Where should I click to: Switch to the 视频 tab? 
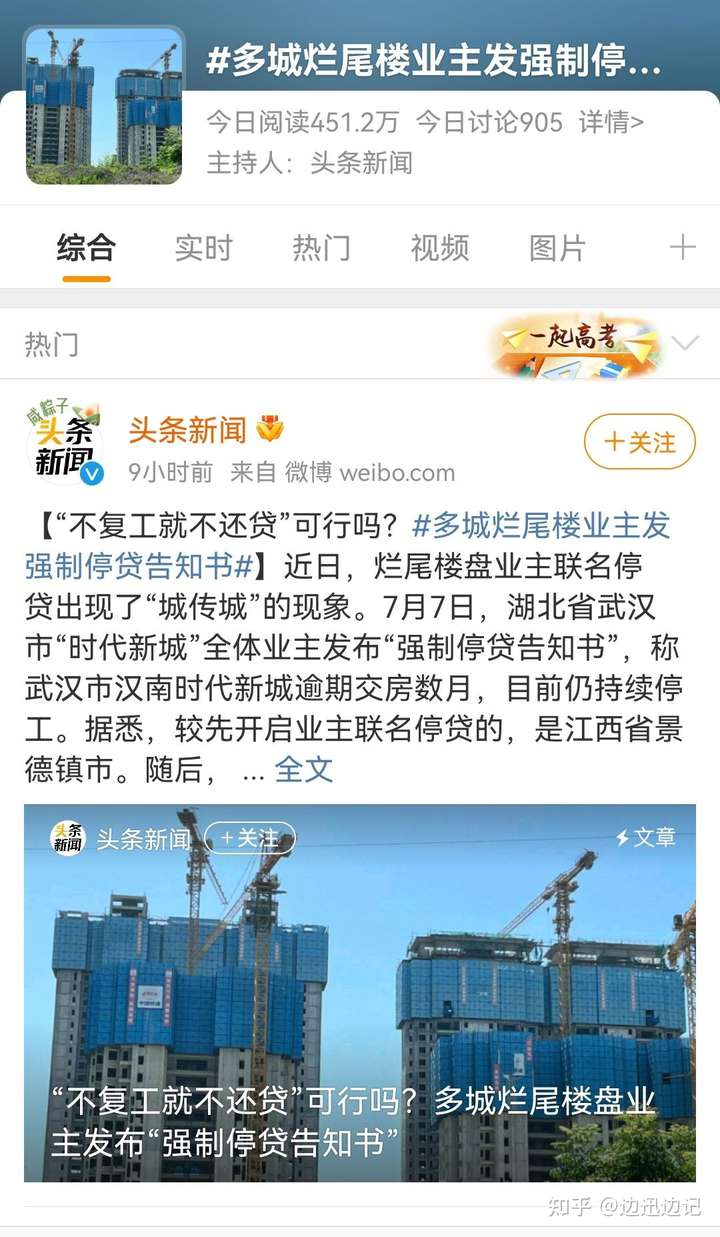coord(439,248)
